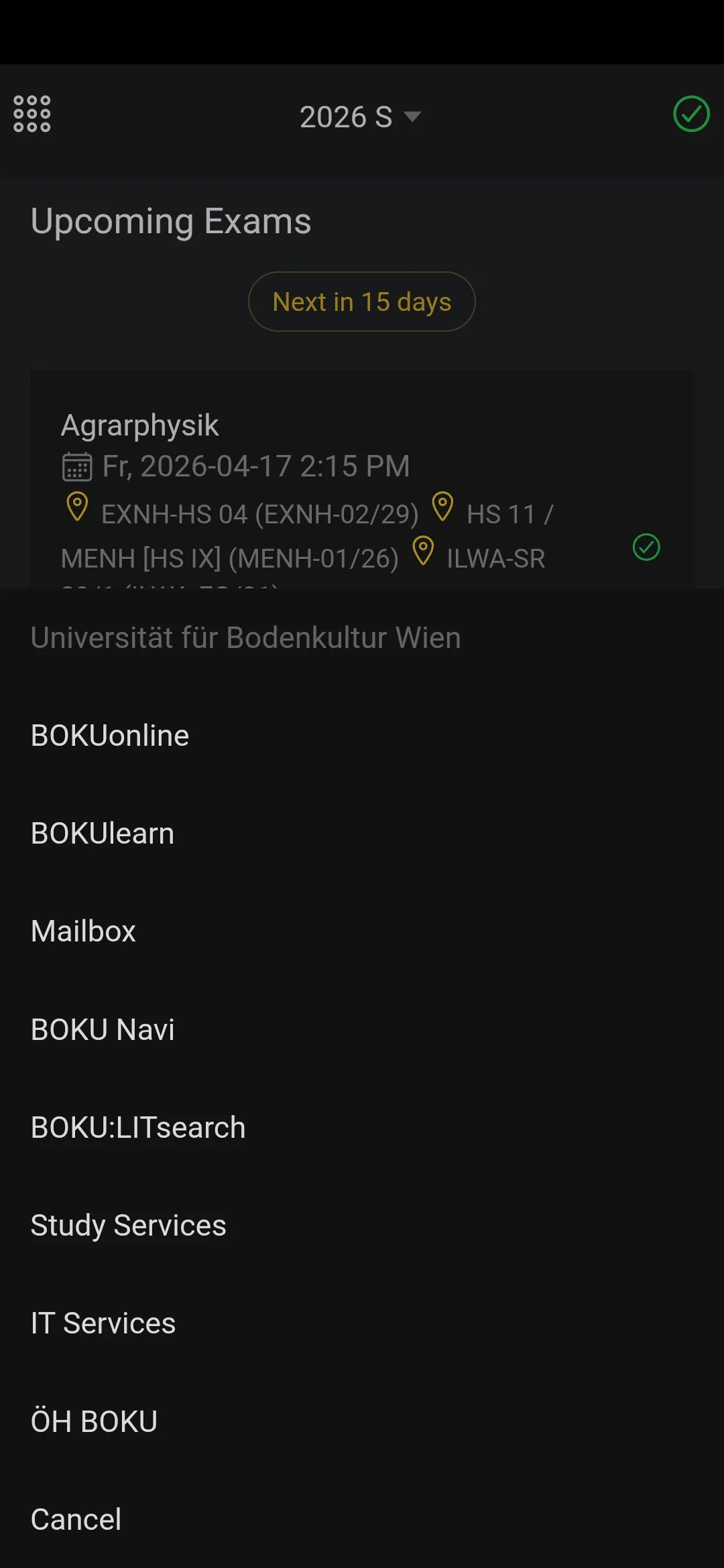Open BOKUlearn
Screen dimensions: 724x1568
tap(103, 832)
